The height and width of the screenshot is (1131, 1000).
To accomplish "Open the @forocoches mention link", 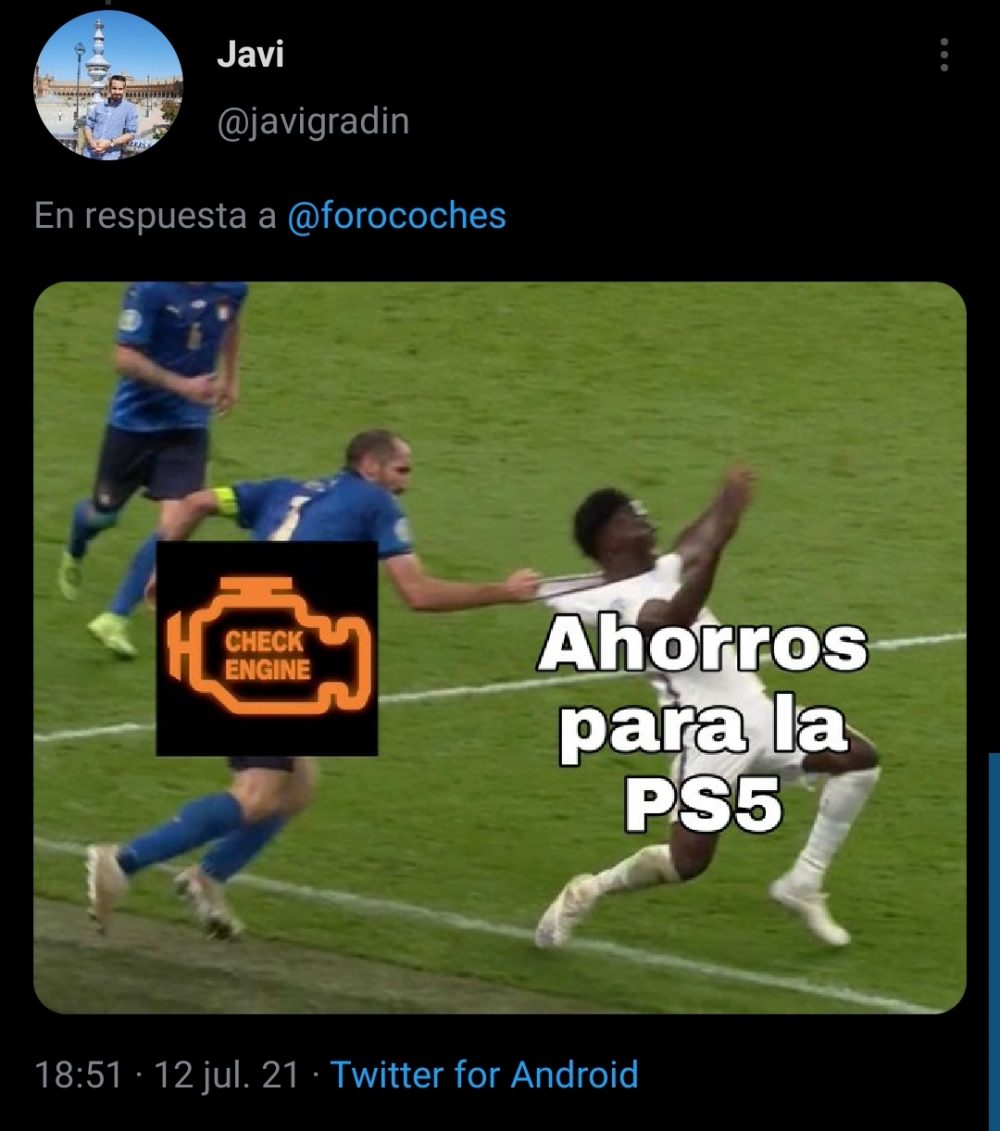I will (396, 215).
